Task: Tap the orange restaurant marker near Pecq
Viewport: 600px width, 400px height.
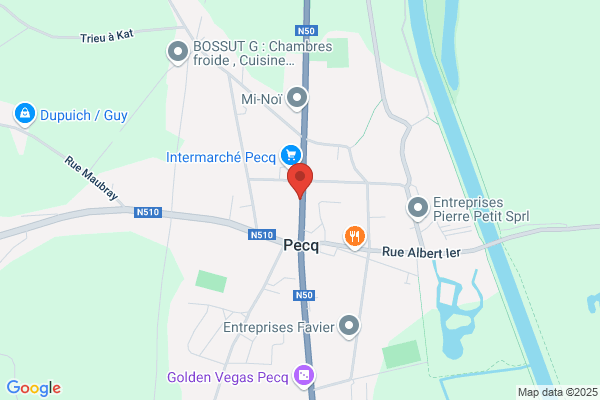Action: click(355, 237)
